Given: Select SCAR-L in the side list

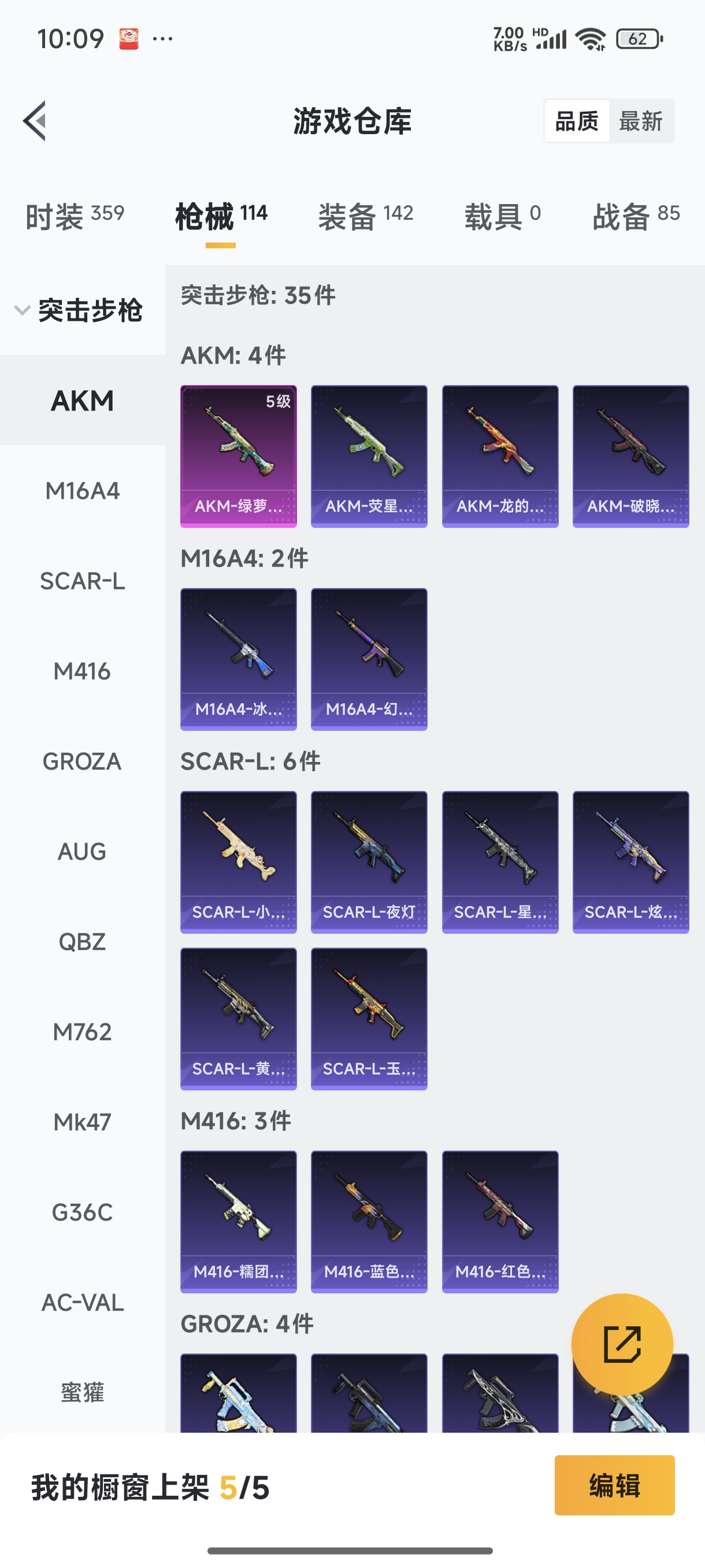Looking at the screenshot, I should [x=83, y=581].
